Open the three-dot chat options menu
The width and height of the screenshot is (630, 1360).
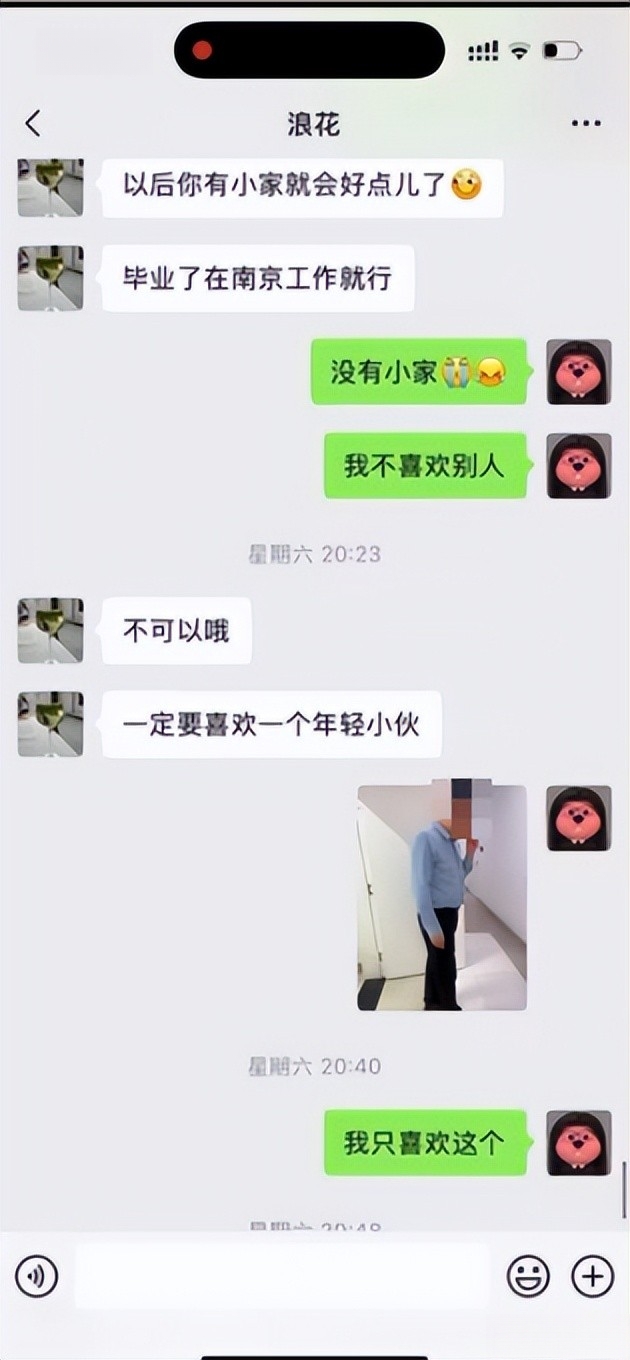[585, 124]
